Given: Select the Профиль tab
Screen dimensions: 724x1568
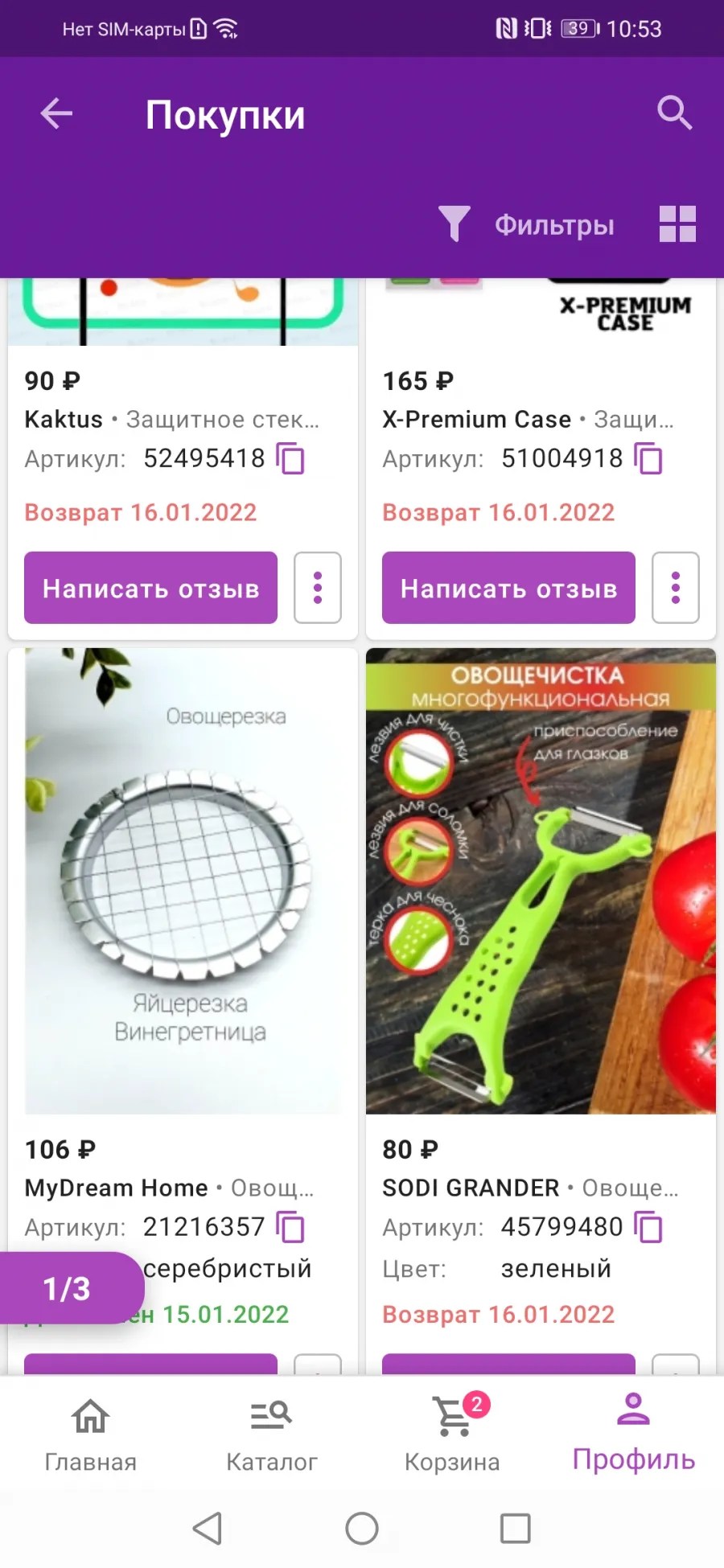Looking at the screenshot, I should pos(633,1433).
